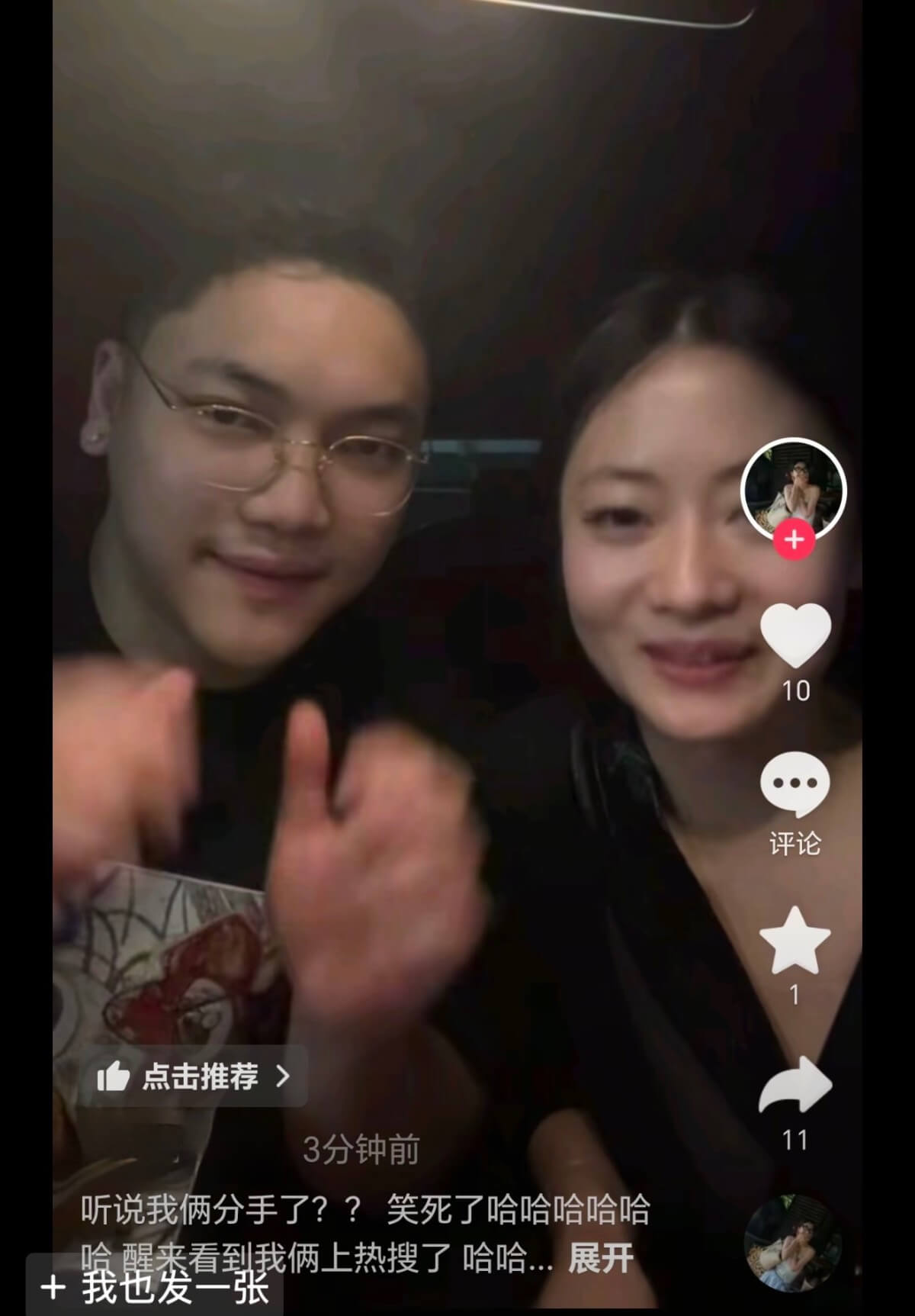915x1316 pixels.
Task: Add video to favorites with star
Action: (795, 940)
